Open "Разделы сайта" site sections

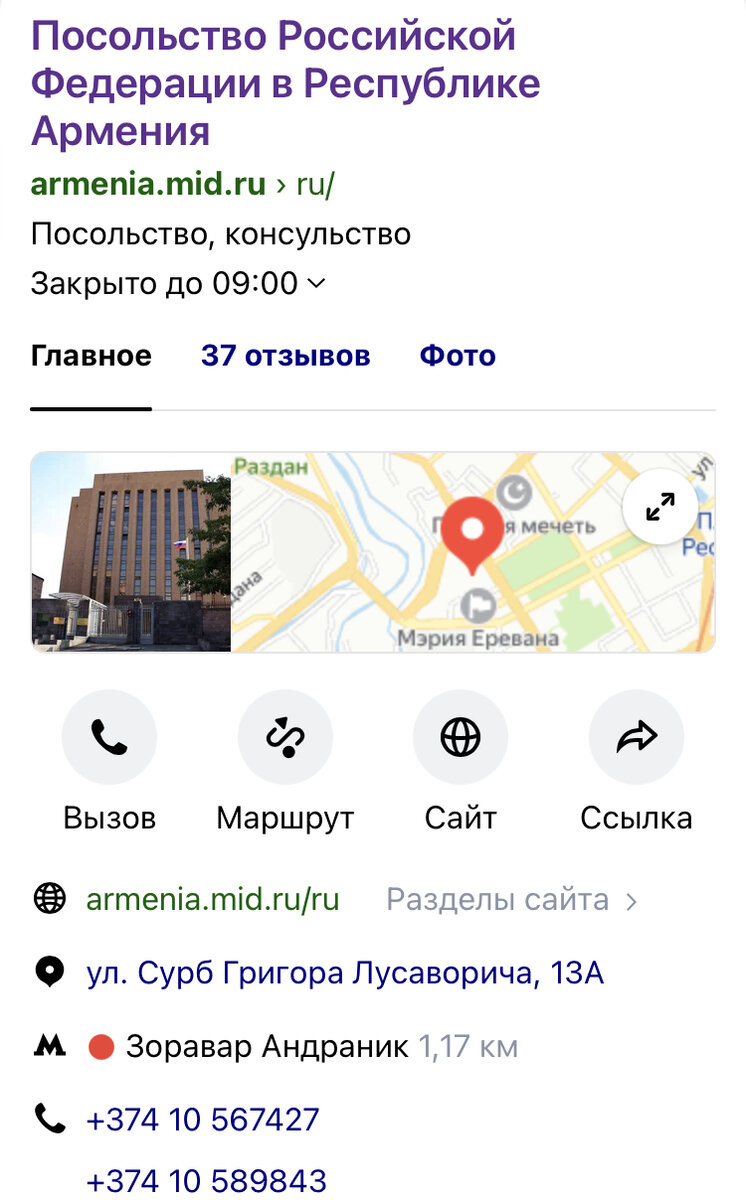(510, 900)
